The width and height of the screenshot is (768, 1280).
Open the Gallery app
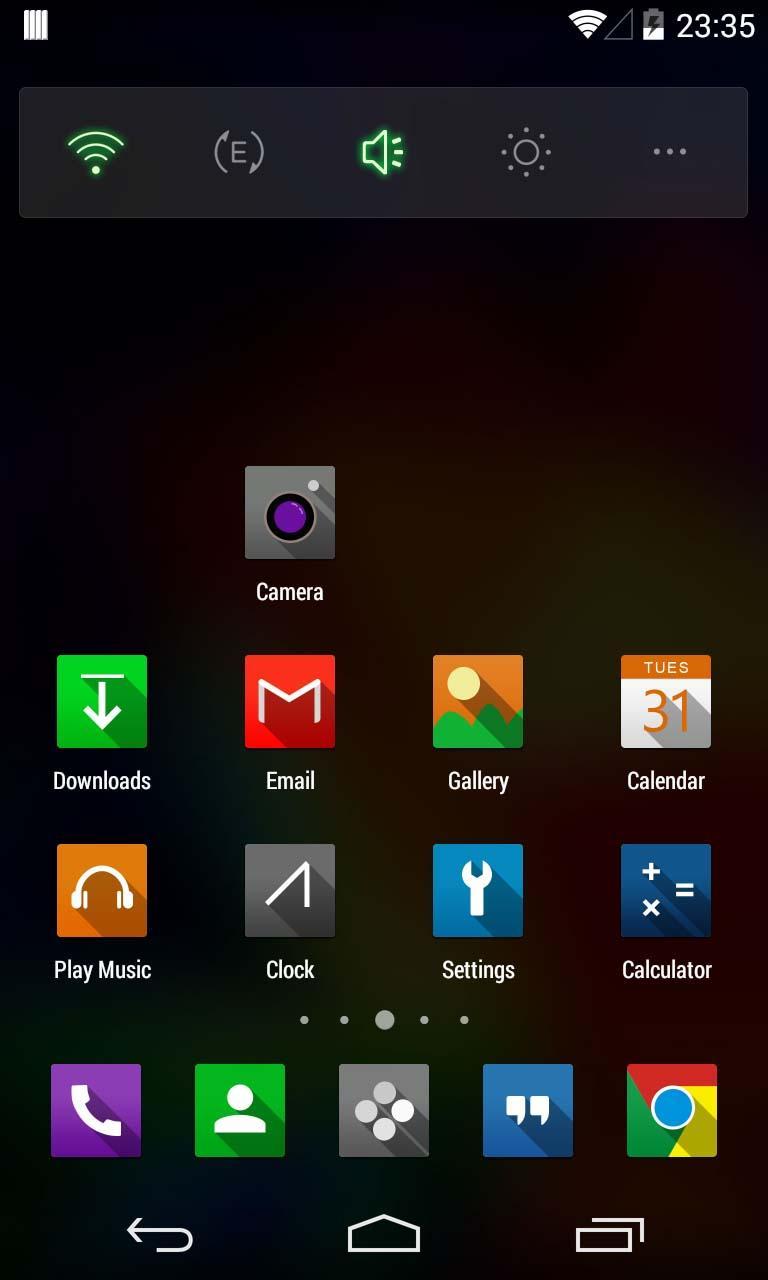point(477,701)
